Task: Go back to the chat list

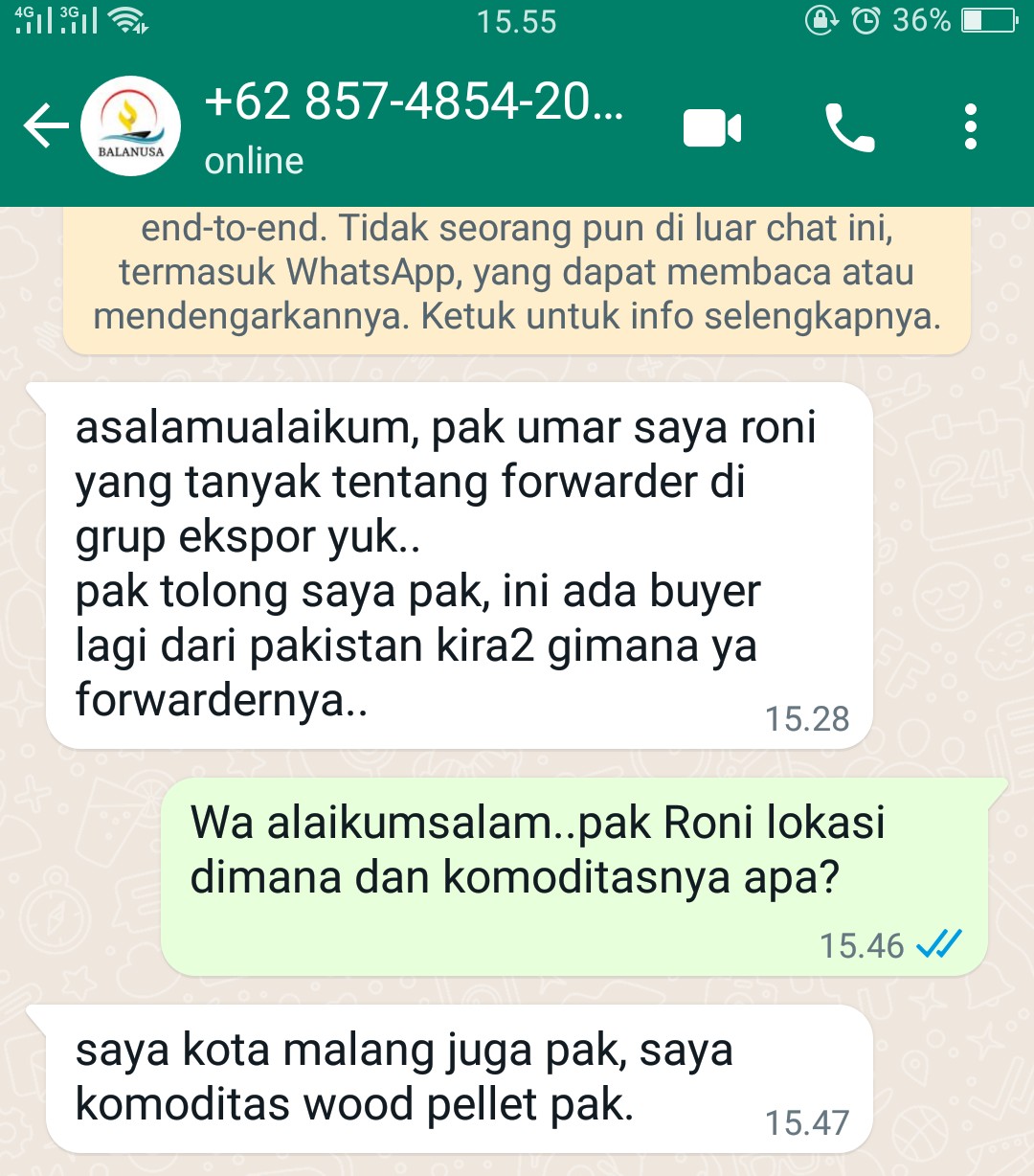Action: 46,126
